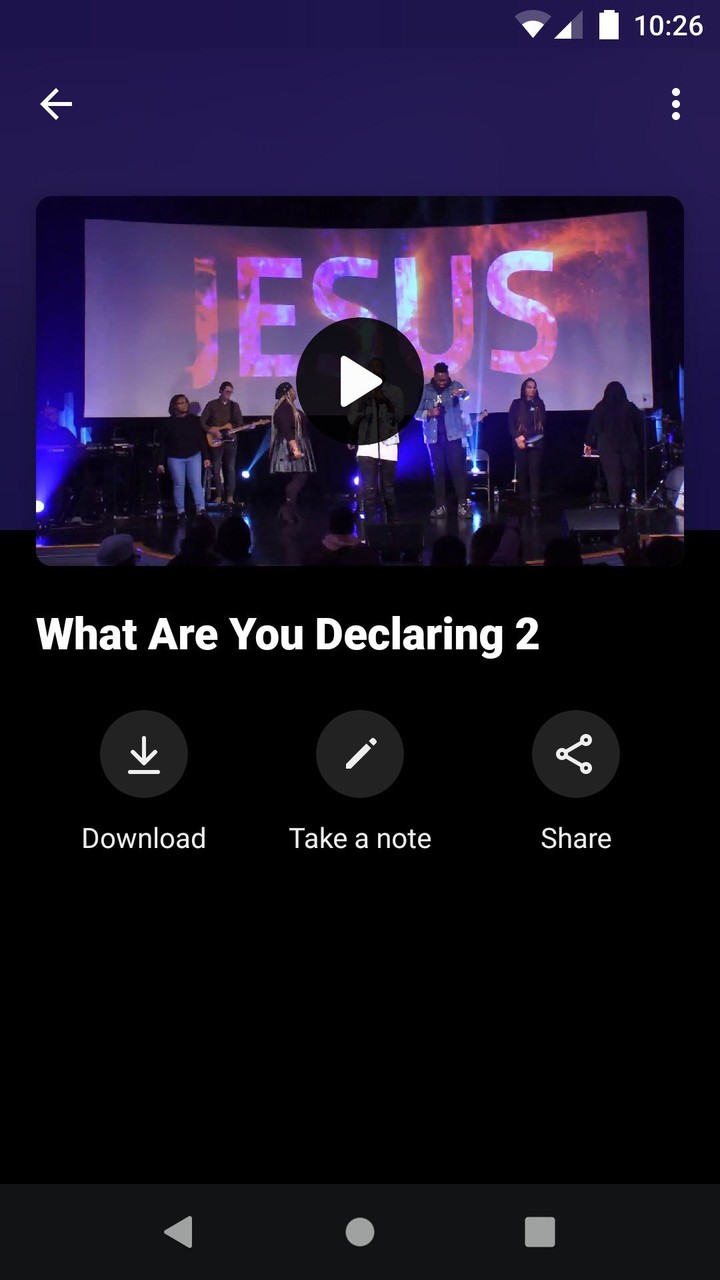This screenshot has height=1280, width=720.
Task: Play the What Are You Declaring 2 video
Action: click(360, 381)
